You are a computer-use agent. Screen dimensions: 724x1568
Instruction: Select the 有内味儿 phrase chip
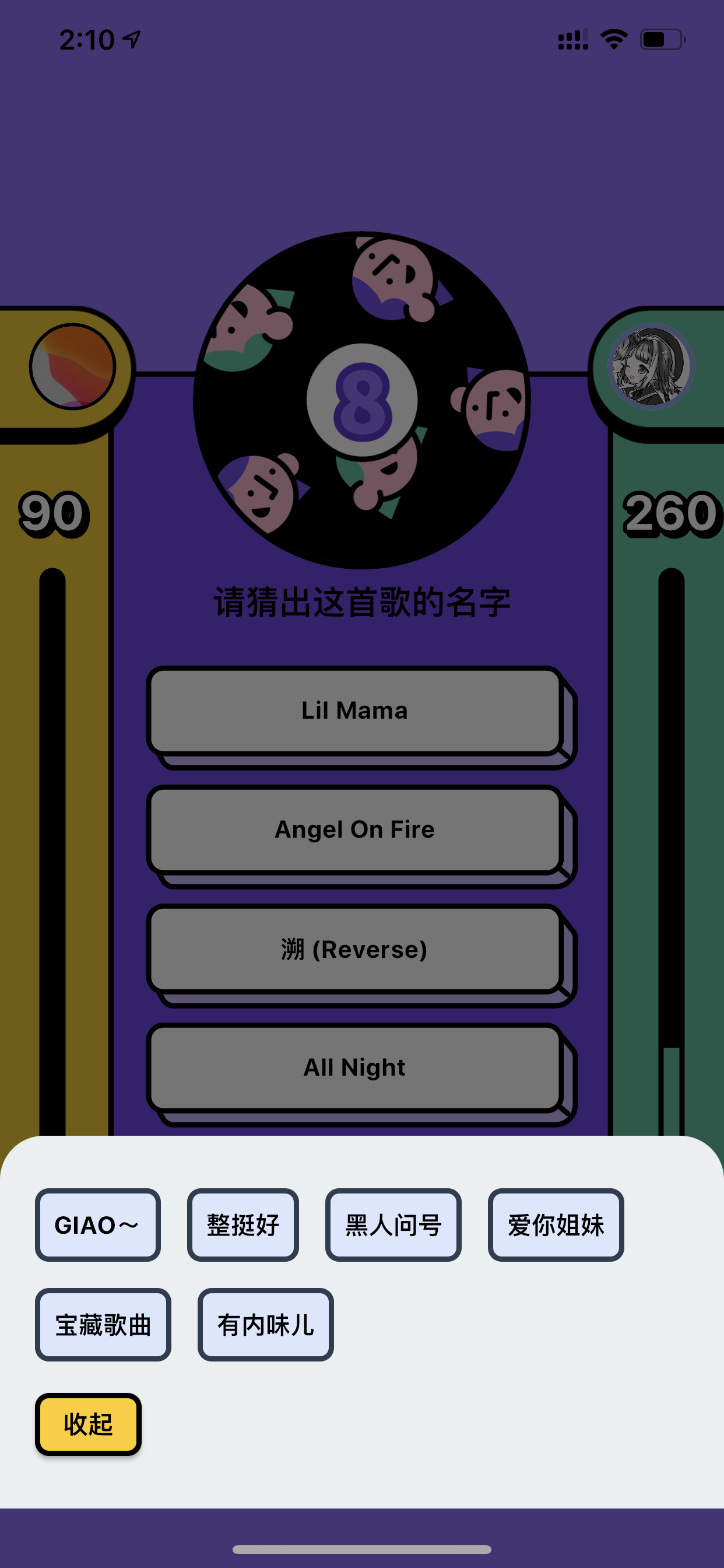click(x=265, y=1325)
